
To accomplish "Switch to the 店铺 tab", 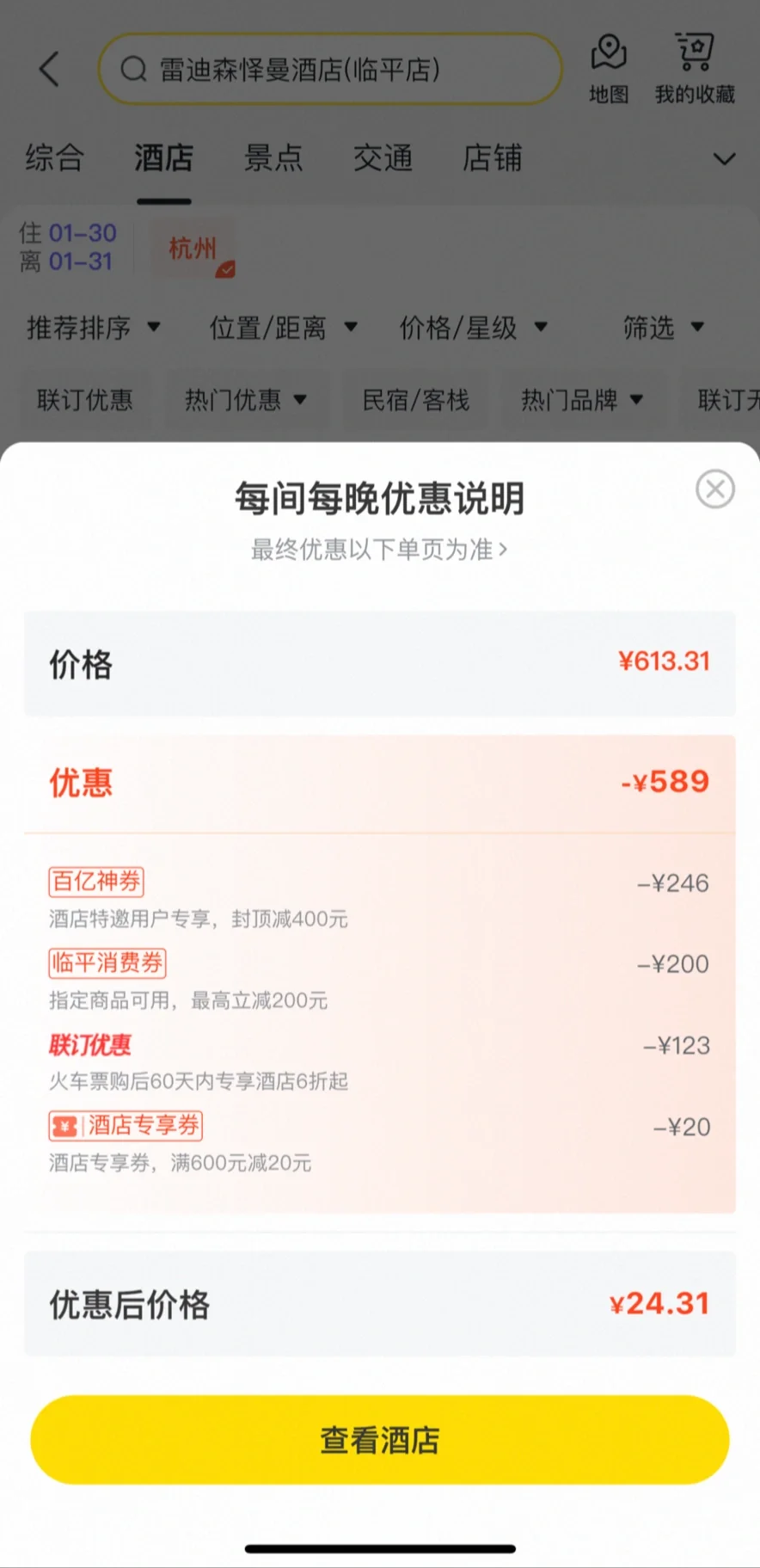I will click(492, 158).
